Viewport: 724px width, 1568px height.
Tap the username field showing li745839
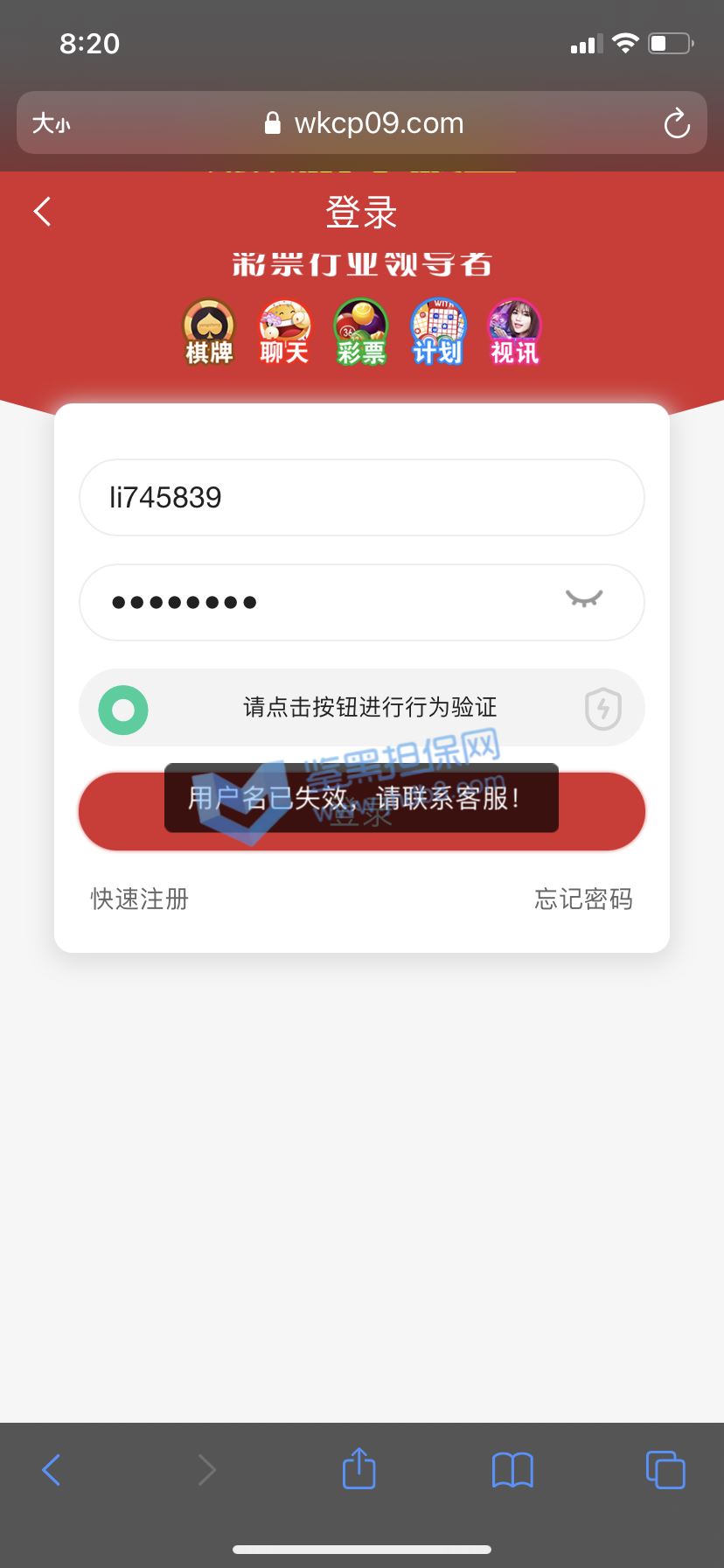[361, 497]
